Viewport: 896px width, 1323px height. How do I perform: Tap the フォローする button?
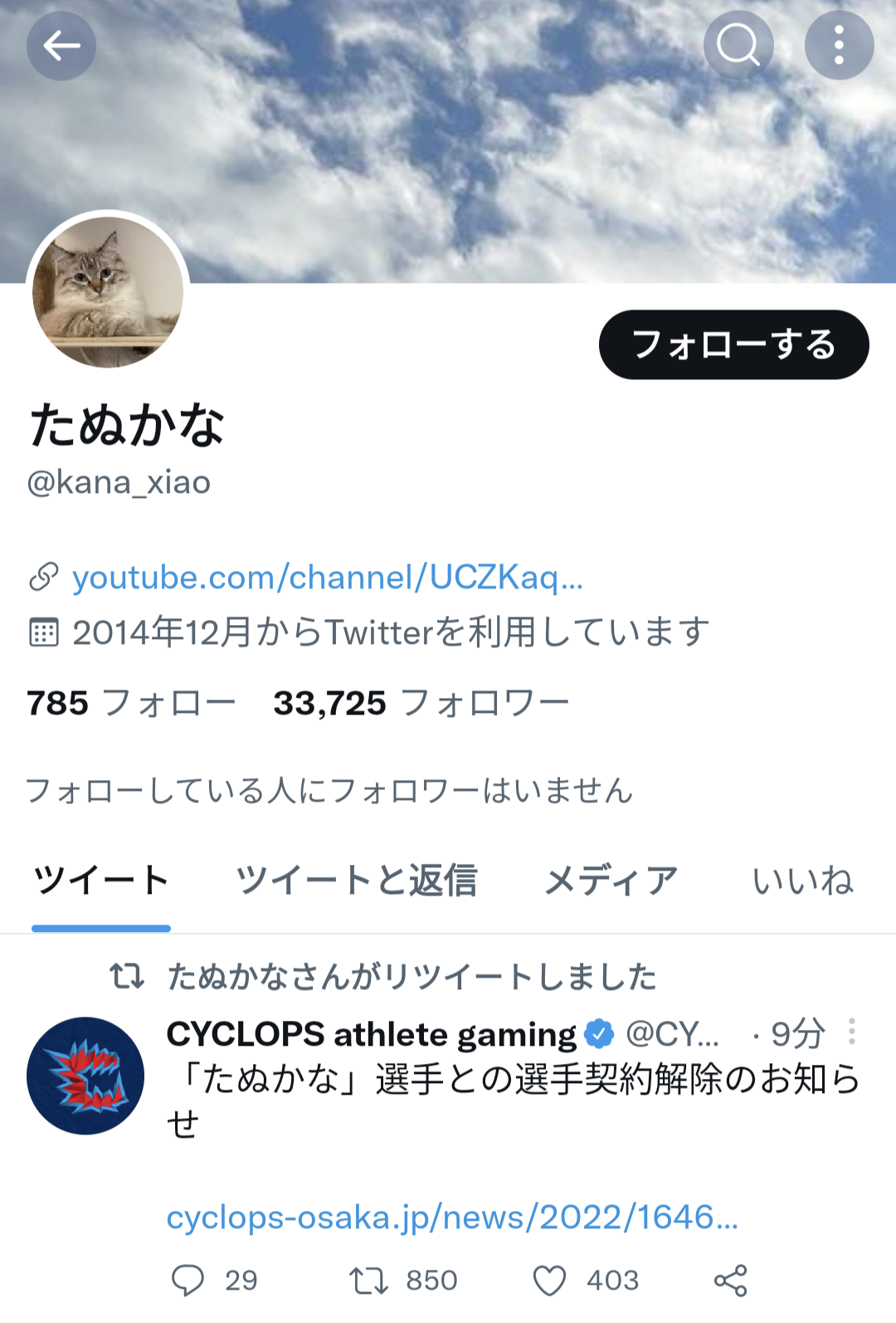point(733,344)
